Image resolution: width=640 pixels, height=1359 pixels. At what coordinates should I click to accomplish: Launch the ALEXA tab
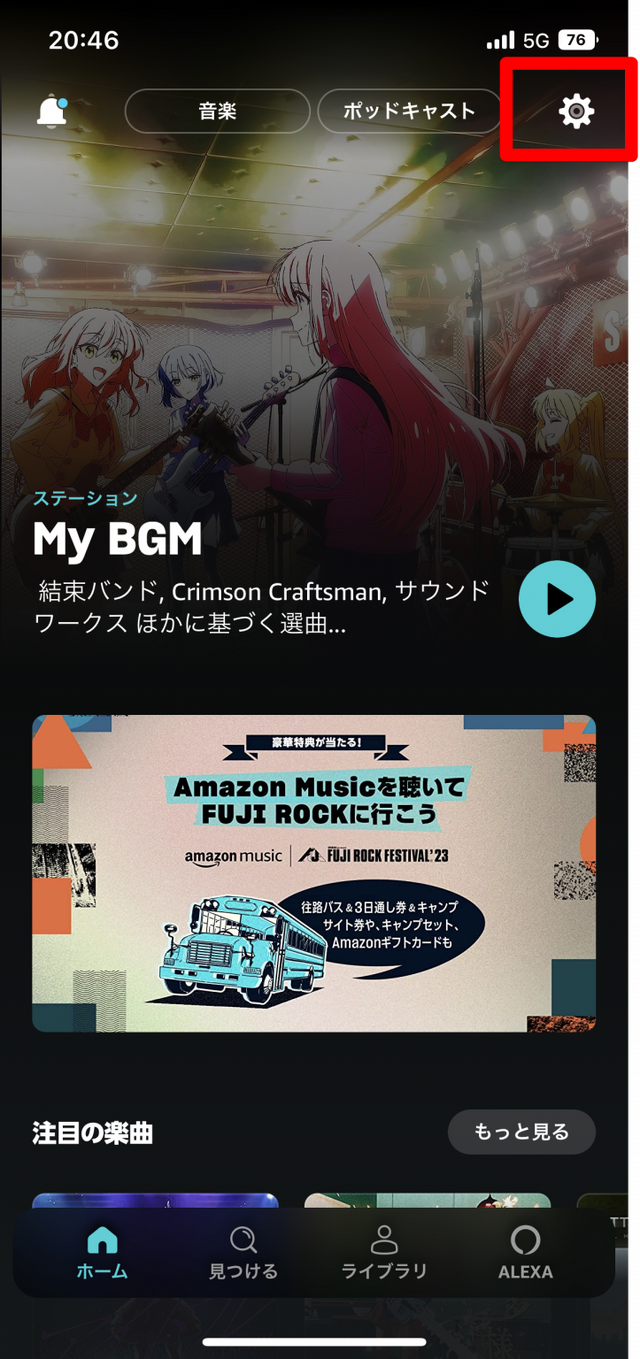(525, 1254)
